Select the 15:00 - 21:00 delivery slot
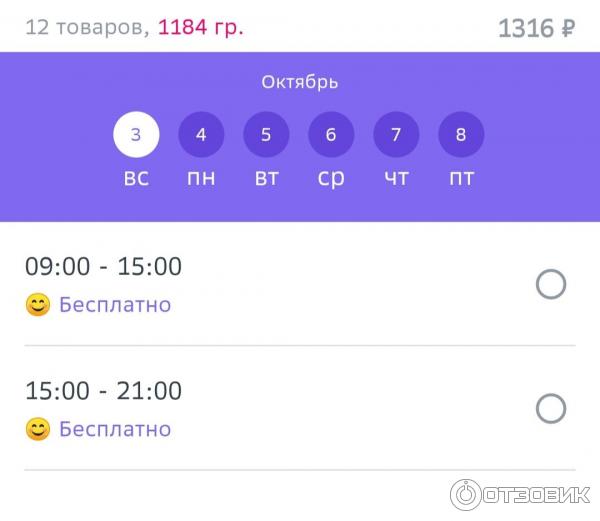The width and height of the screenshot is (600, 521). pyautogui.click(x=551, y=409)
